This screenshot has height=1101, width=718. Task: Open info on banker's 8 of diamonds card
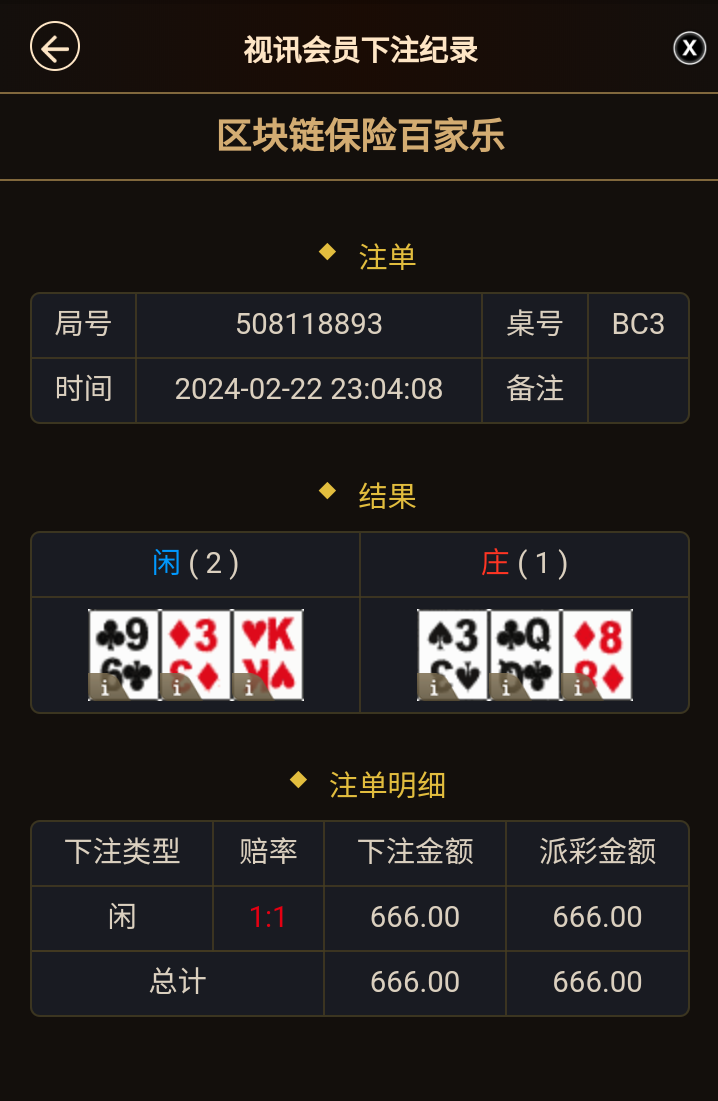pos(579,688)
